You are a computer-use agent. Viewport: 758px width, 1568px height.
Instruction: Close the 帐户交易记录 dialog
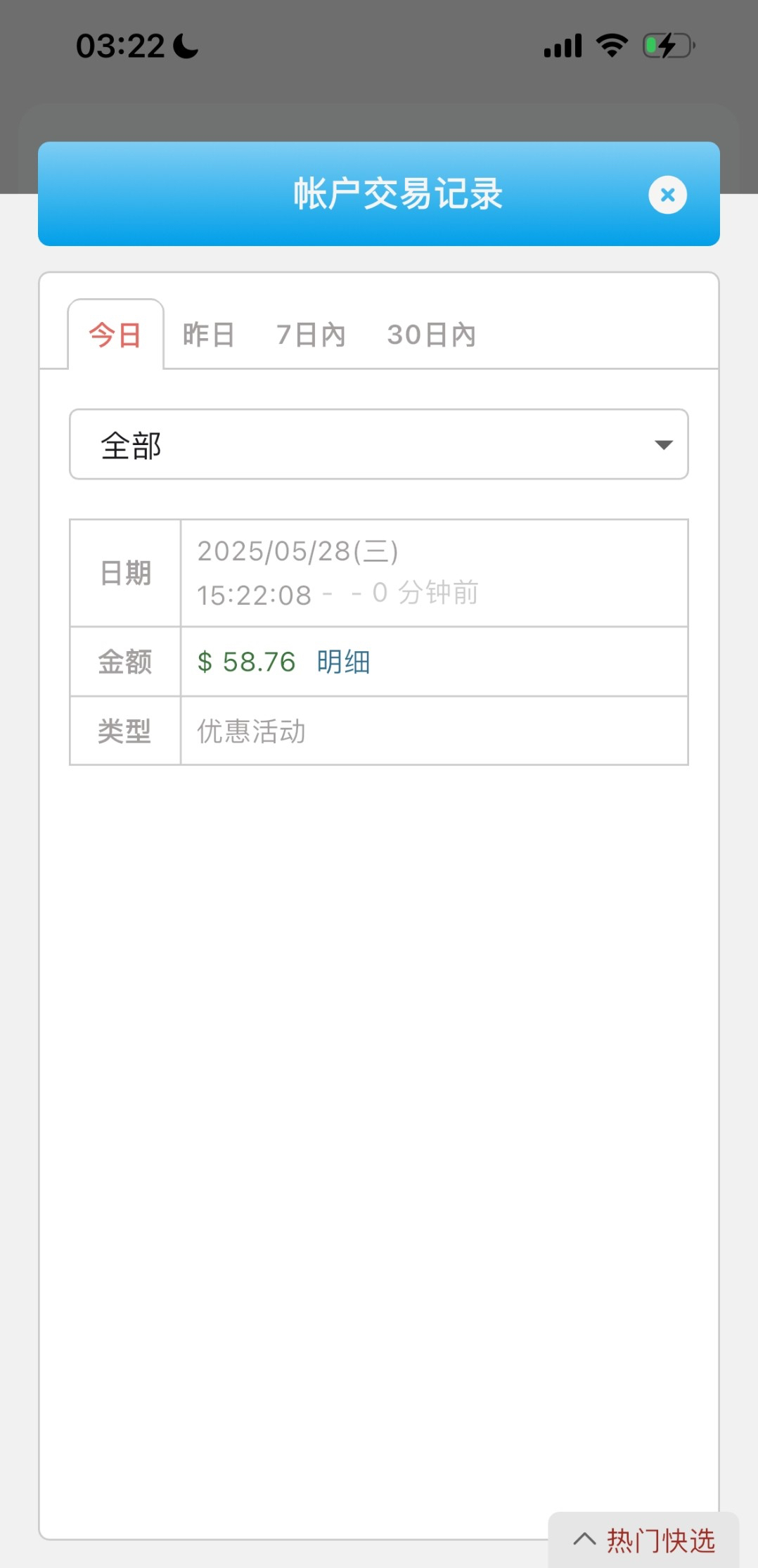click(667, 195)
